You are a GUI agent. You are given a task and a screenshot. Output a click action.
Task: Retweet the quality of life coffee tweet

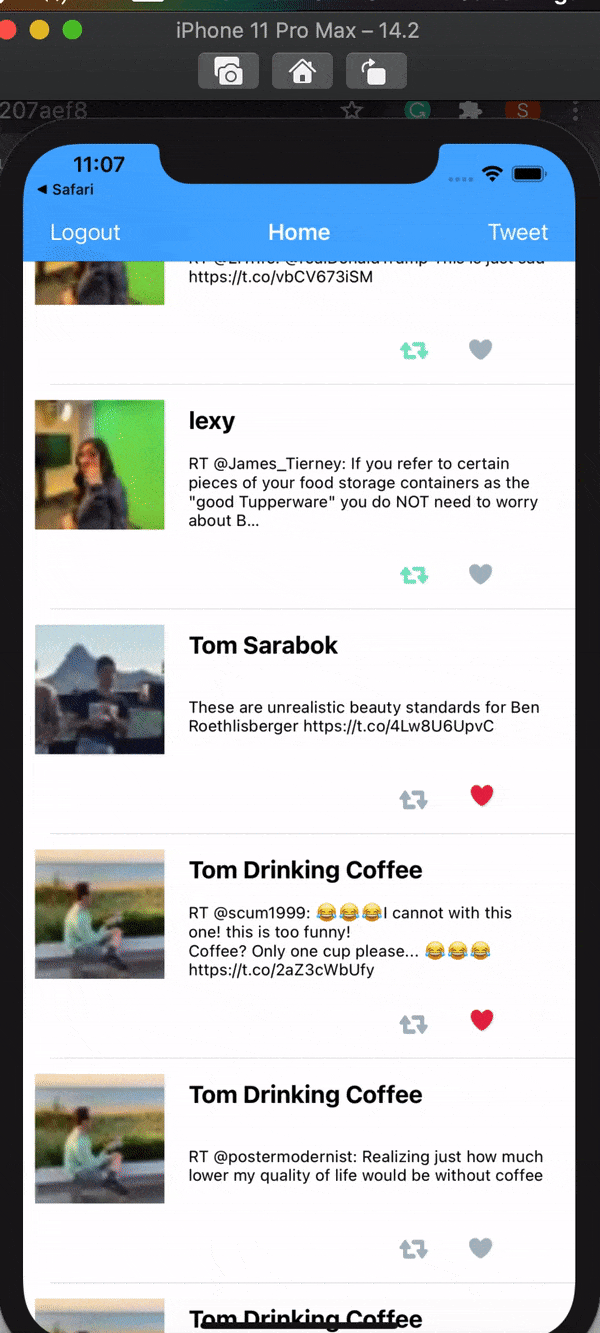[413, 1249]
